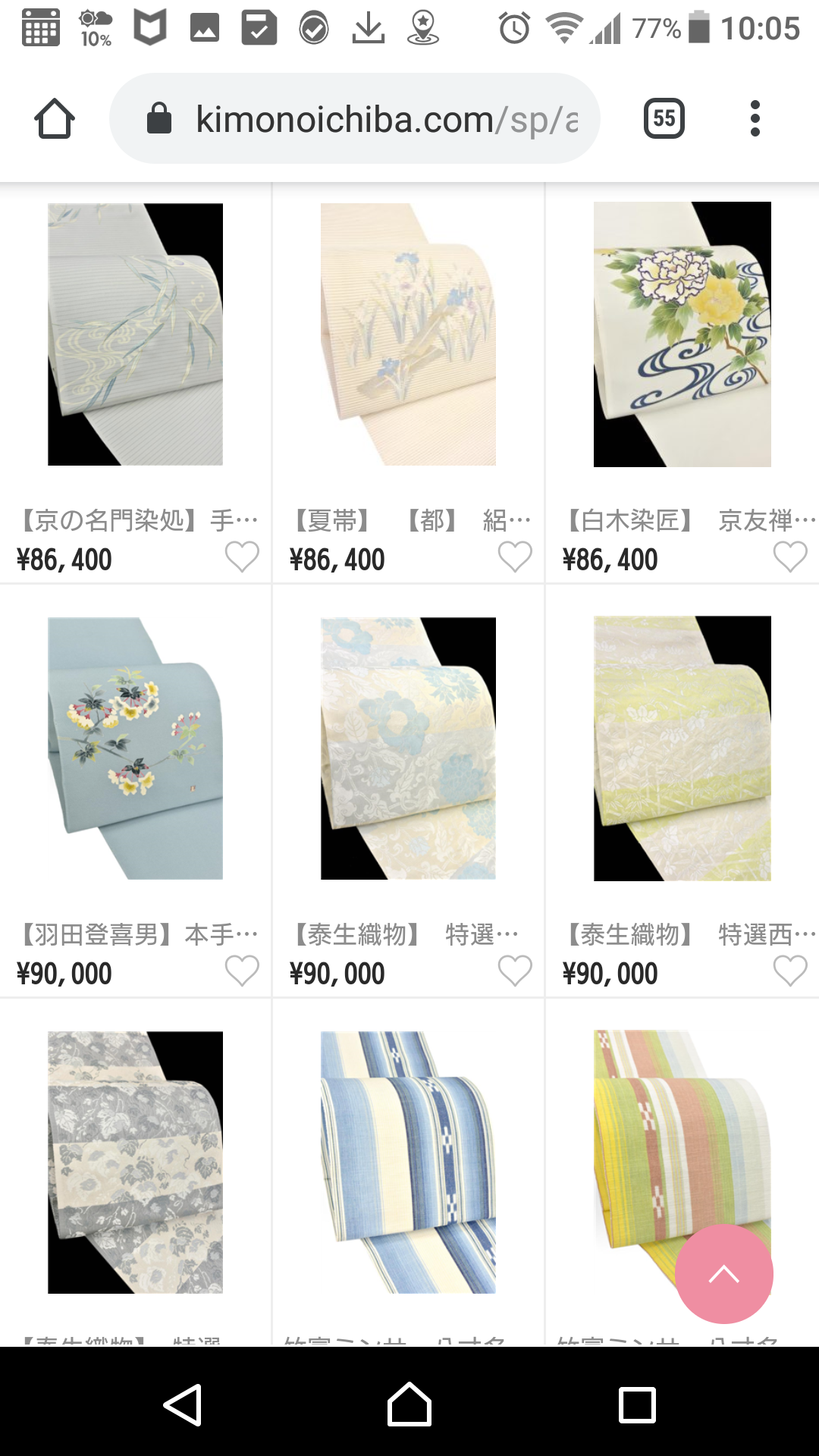Favorite the 【泰生織物】 特選 blue floral obi

pos(515,971)
